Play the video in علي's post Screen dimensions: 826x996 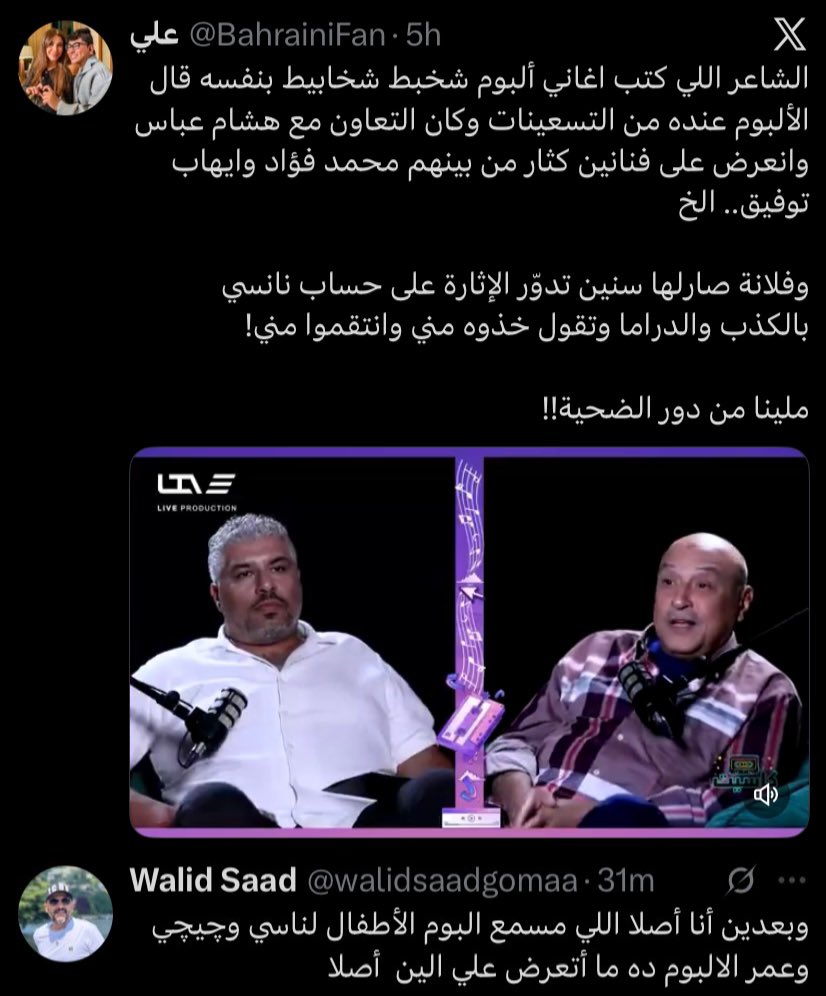[x=468, y=642]
